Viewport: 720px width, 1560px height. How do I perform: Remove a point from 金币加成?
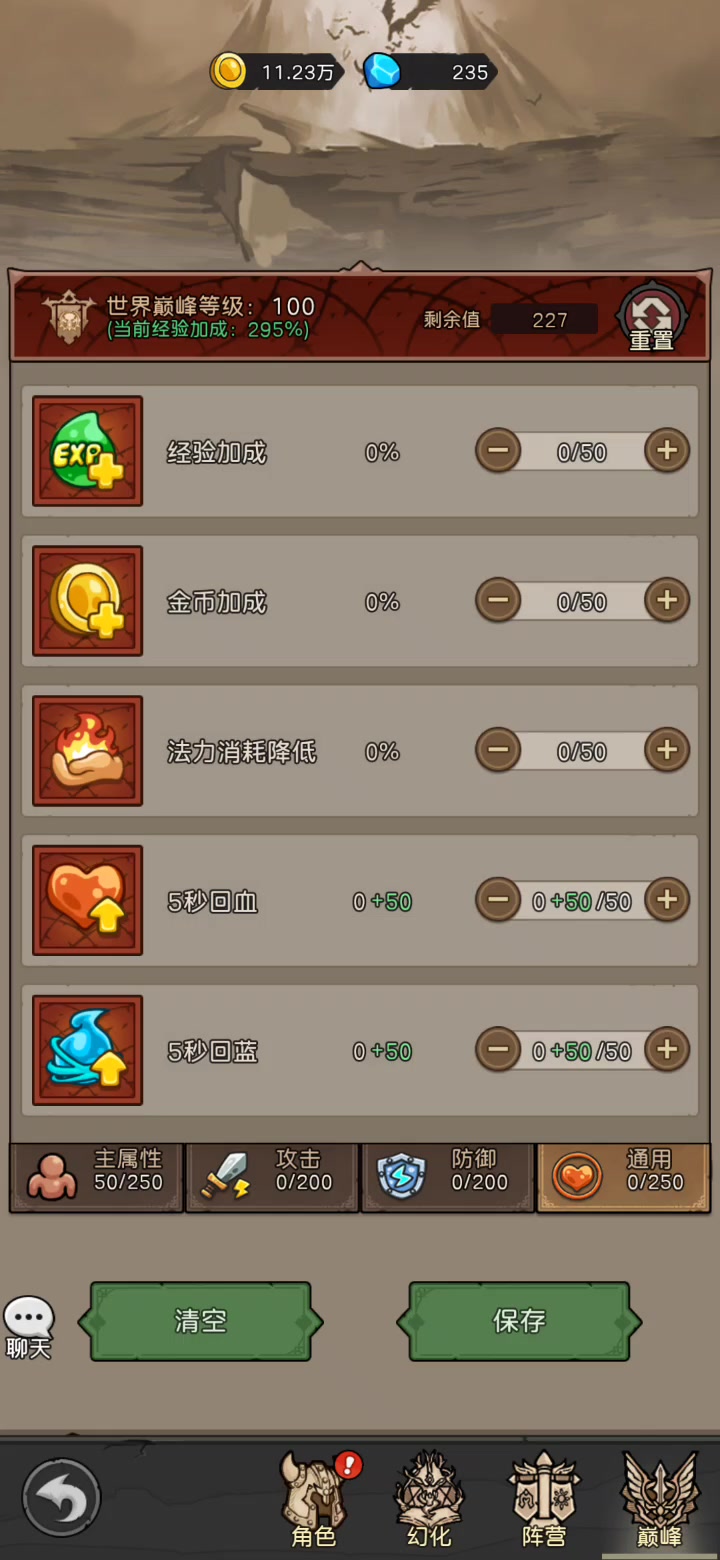pyautogui.click(x=498, y=601)
